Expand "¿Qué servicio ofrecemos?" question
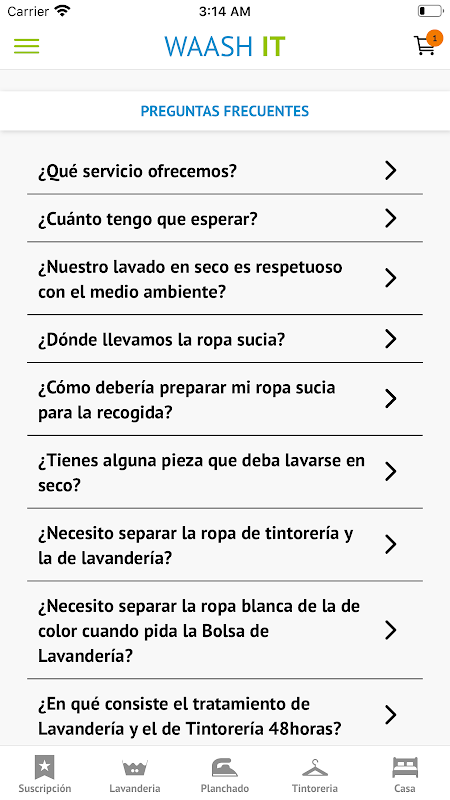 [x=225, y=171]
